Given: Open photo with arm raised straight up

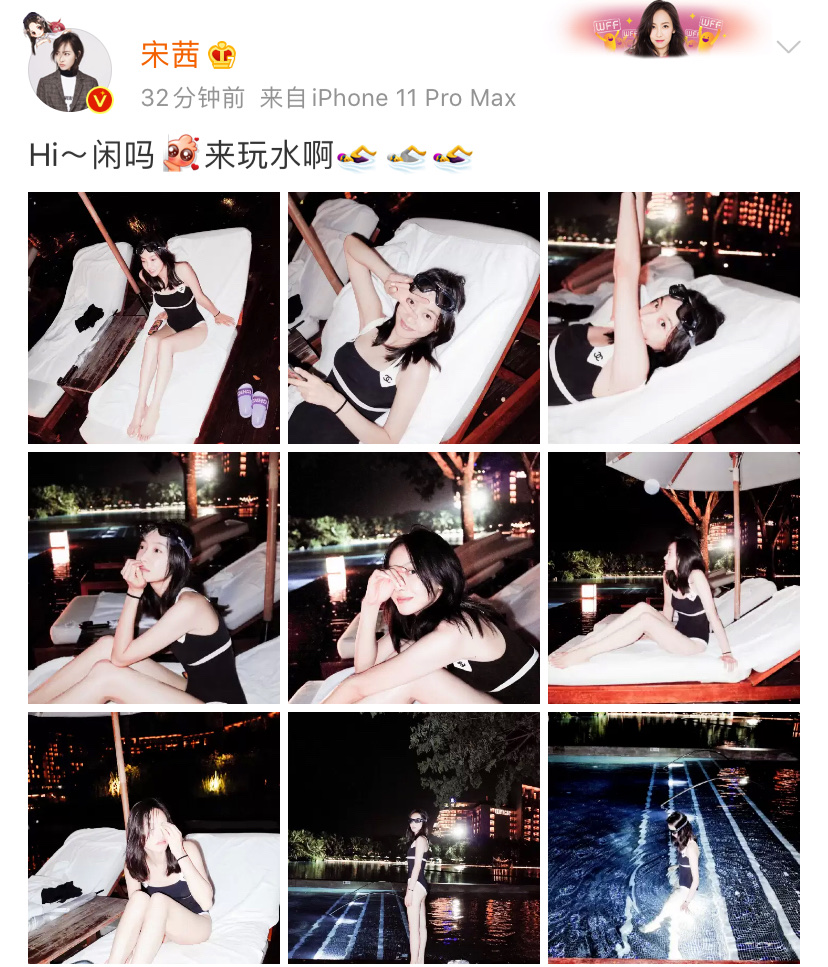Looking at the screenshot, I should [x=674, y=318].
